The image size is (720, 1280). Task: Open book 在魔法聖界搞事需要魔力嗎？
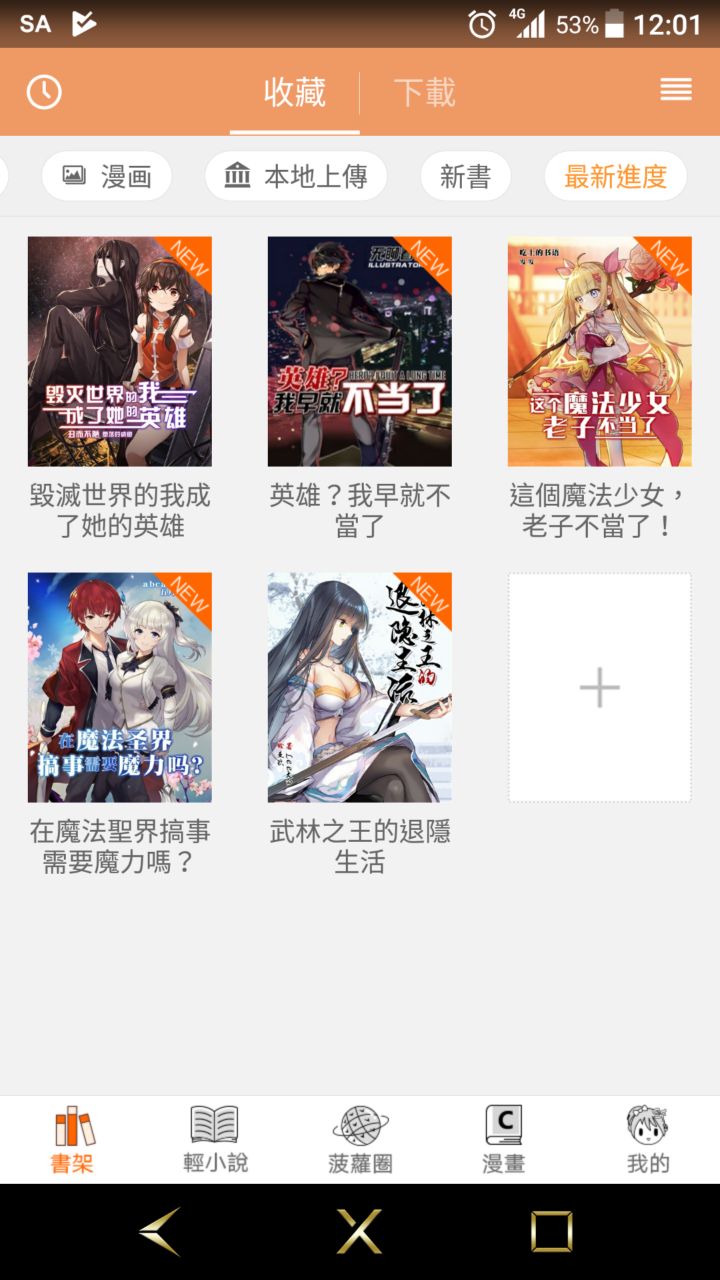pyautogui.click(x=120, y=688)
